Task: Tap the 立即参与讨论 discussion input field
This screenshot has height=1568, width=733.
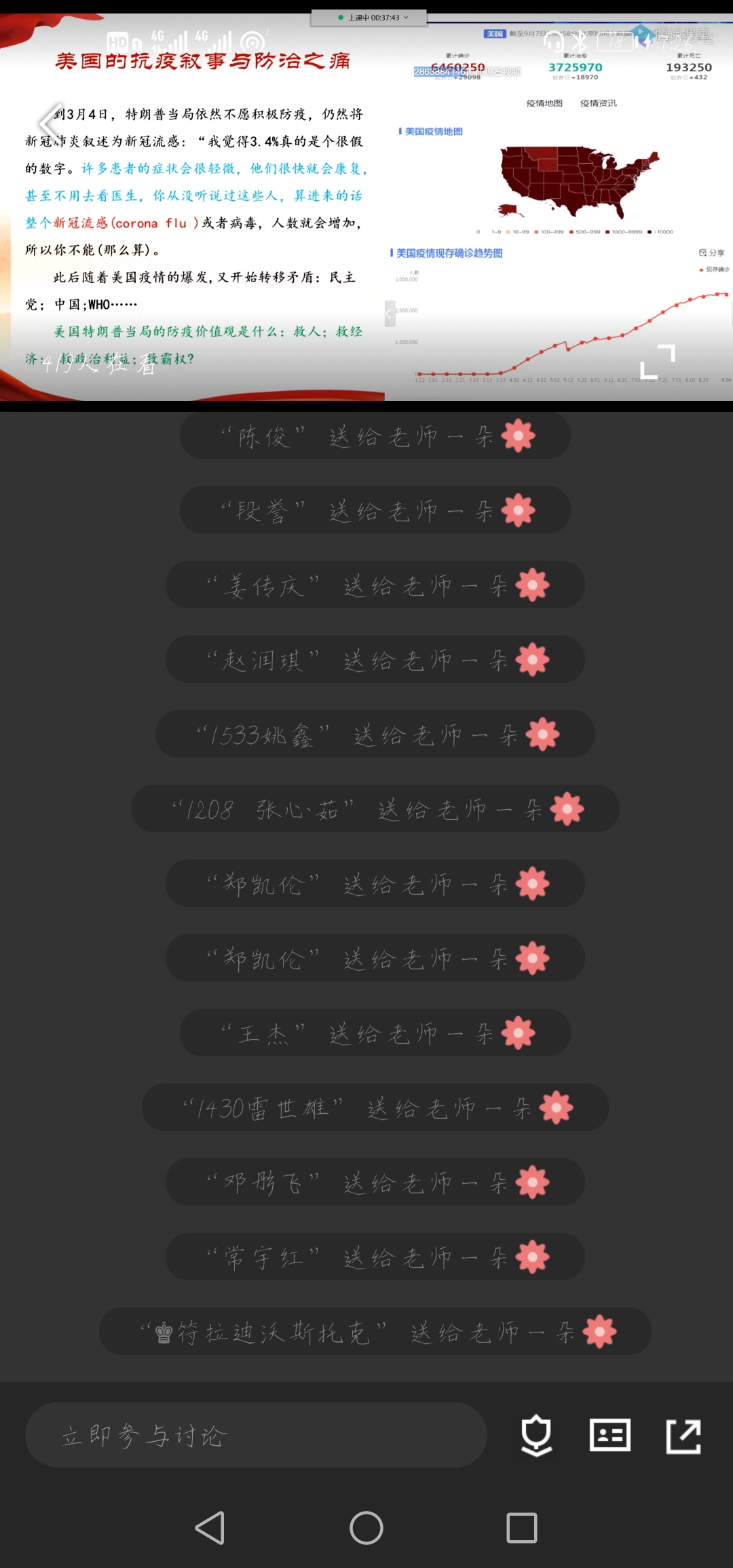Action: [256, 1434]
